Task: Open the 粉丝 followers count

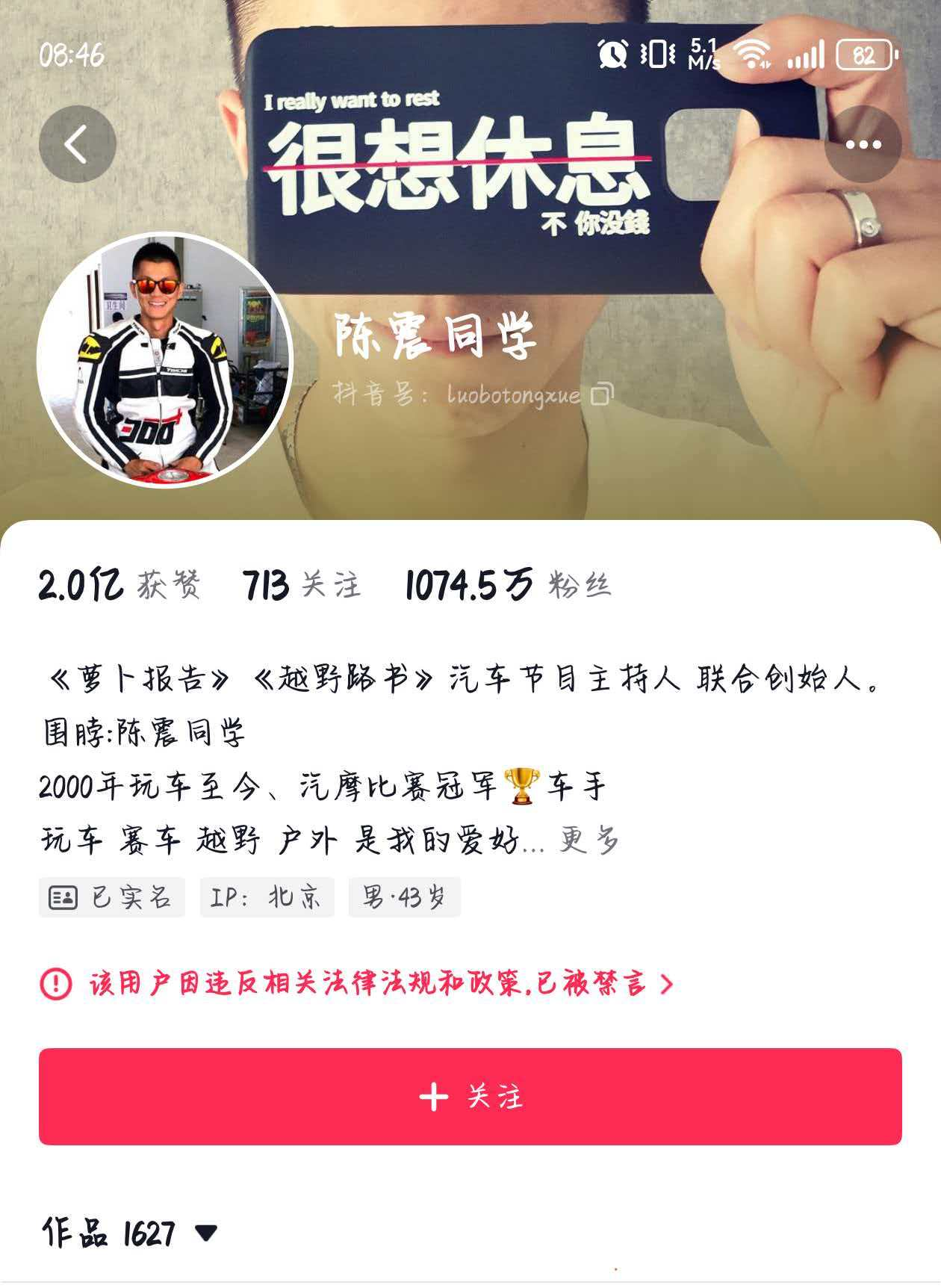Action: (508, 585)
